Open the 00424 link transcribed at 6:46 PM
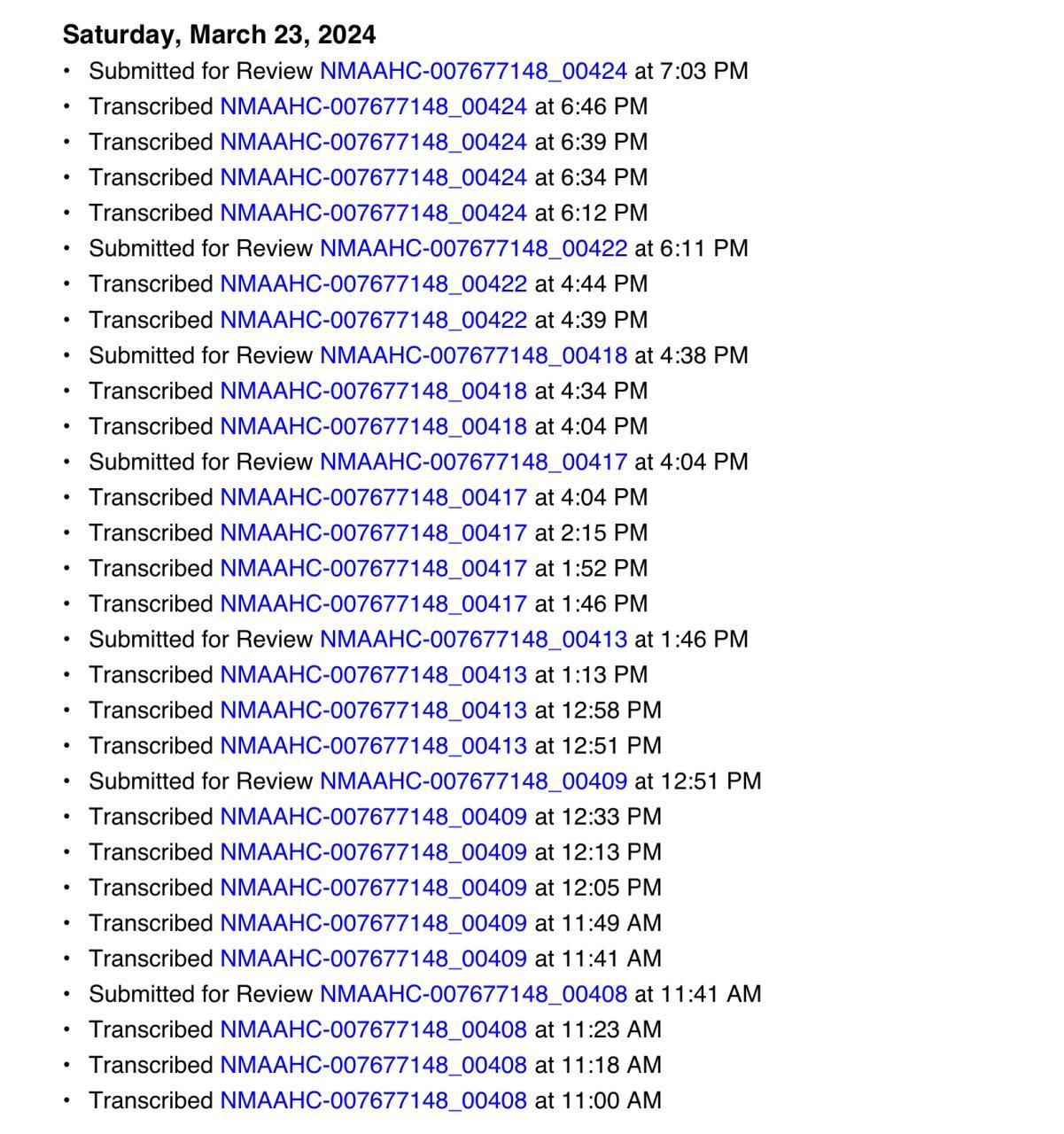 click(x=373, y=106)
